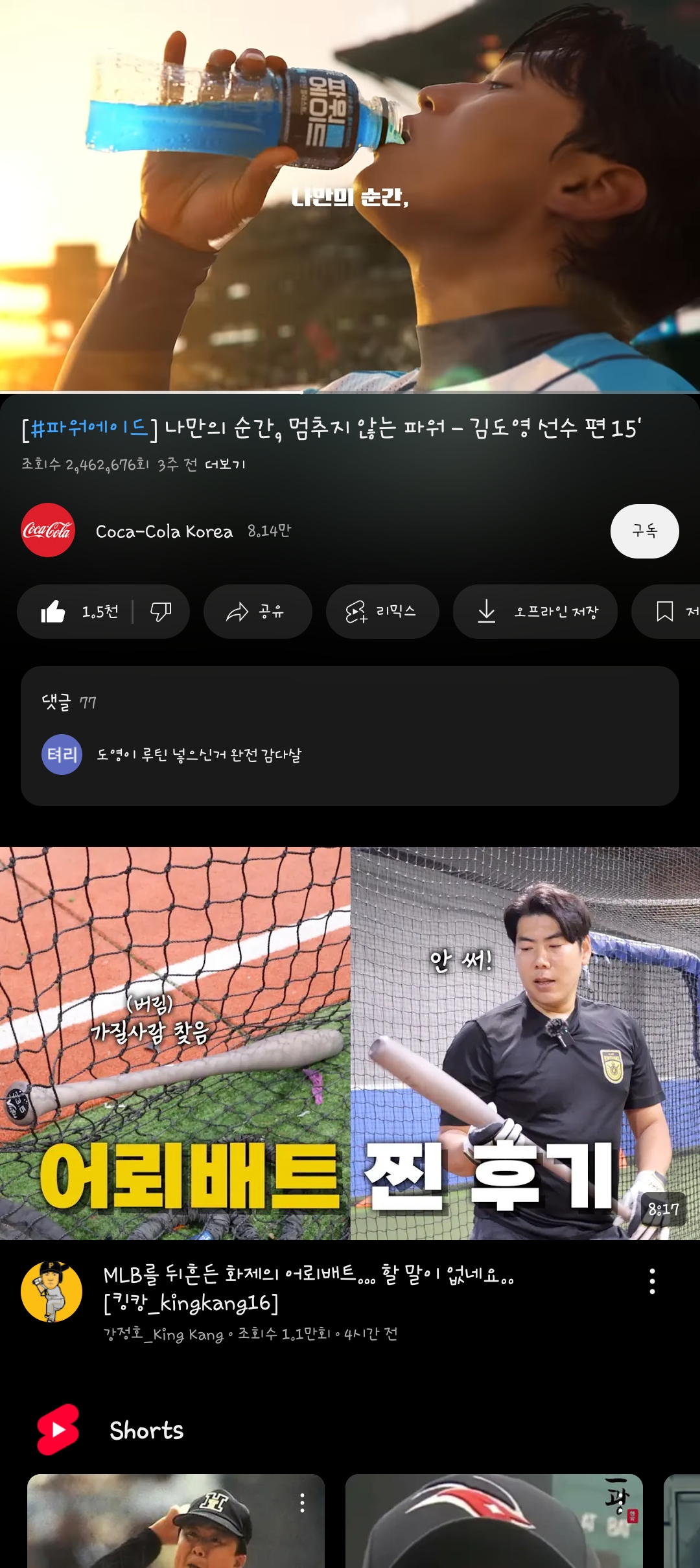700x1568 pixels.
Task: Subscribe with the 구독 button
Action: click(644, 531)
